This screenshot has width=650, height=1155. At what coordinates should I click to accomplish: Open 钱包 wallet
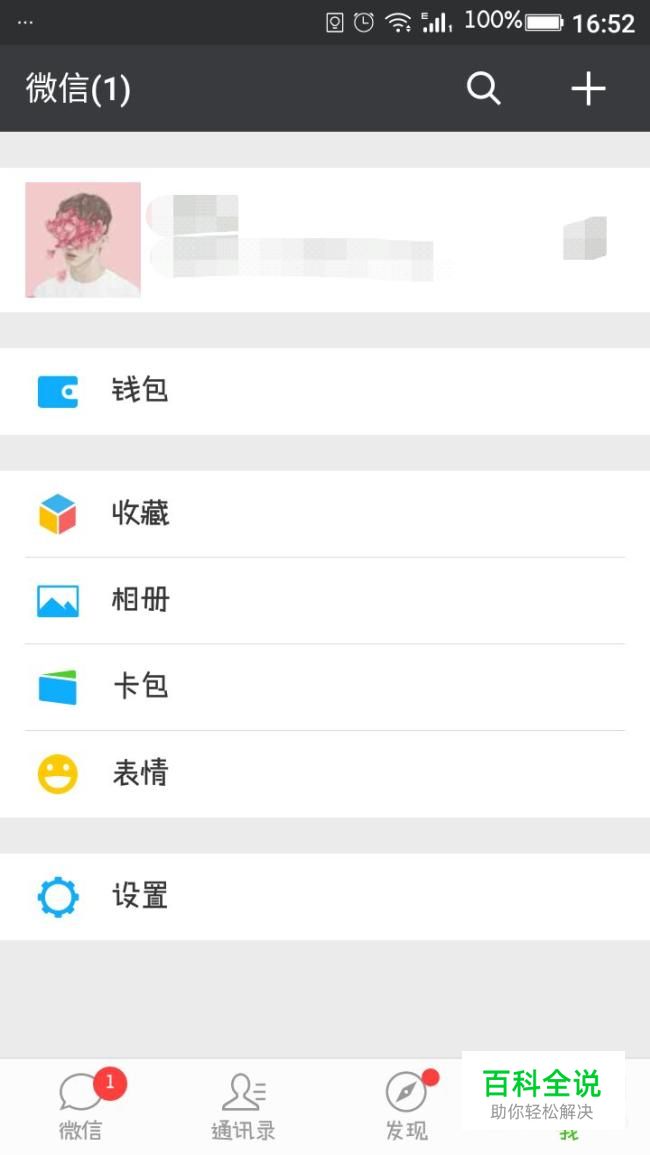[x=324, y=391]
